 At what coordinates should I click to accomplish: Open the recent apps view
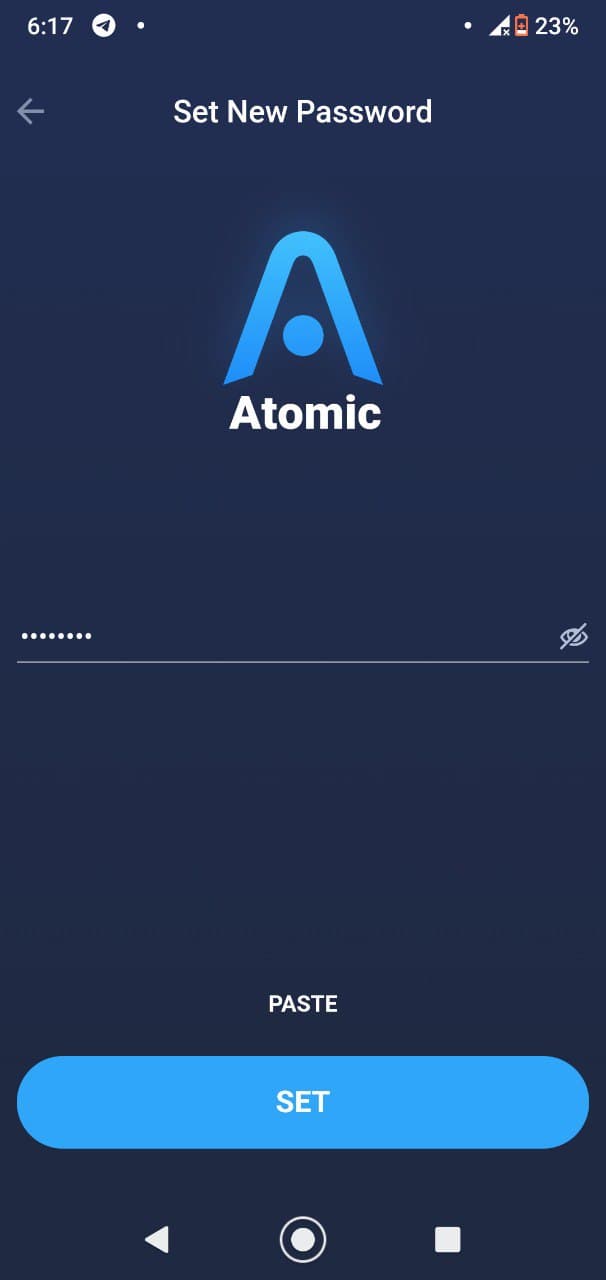(x=447, y=1240)
